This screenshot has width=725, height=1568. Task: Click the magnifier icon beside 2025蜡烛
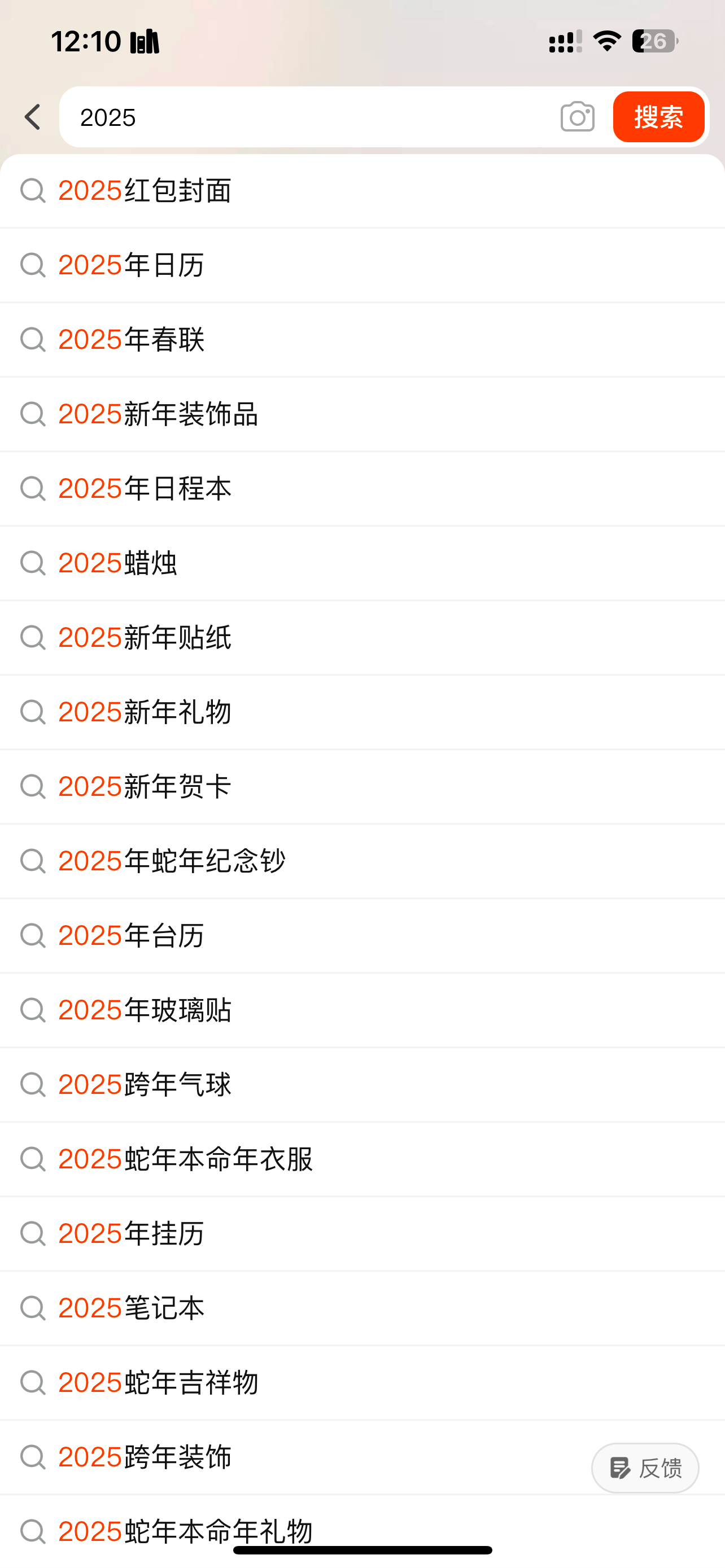[32, 563]
